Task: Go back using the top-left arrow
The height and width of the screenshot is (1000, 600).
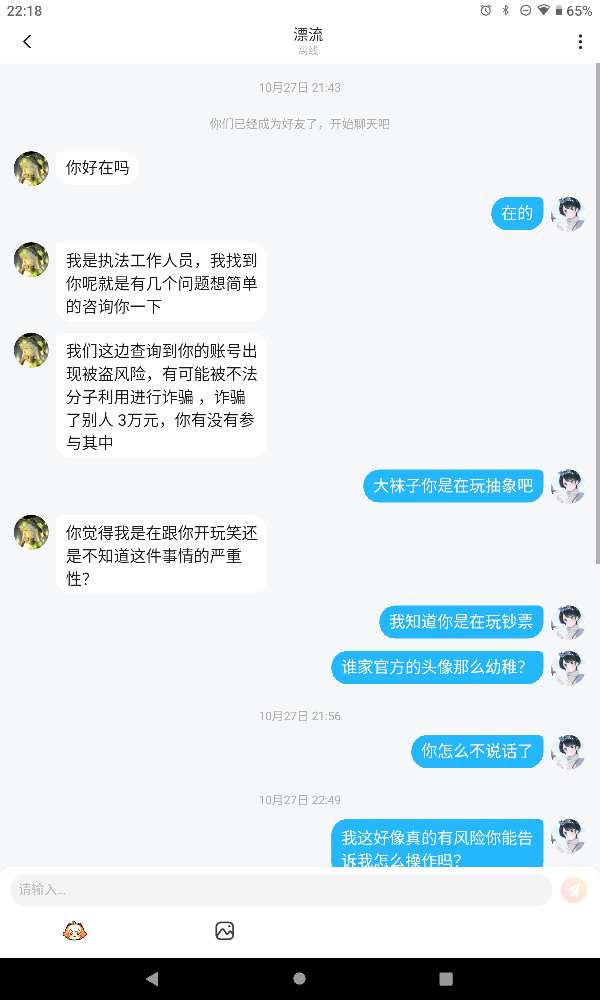Action: 27,42
